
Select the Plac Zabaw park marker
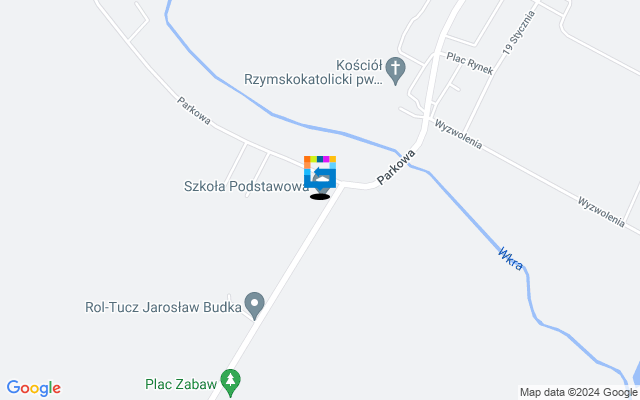point(231,380)
